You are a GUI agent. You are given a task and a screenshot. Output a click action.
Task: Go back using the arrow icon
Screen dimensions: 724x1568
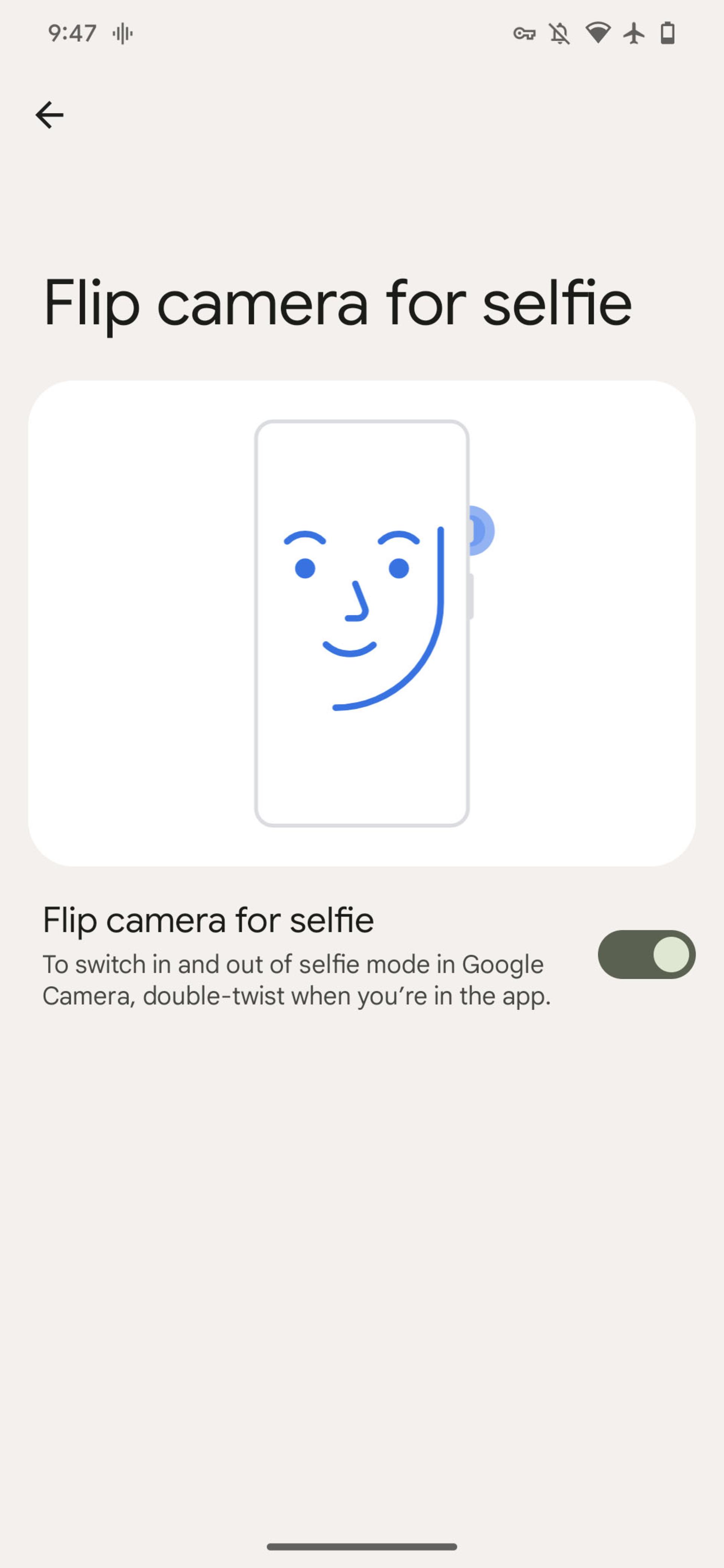[x=49, y=115]
